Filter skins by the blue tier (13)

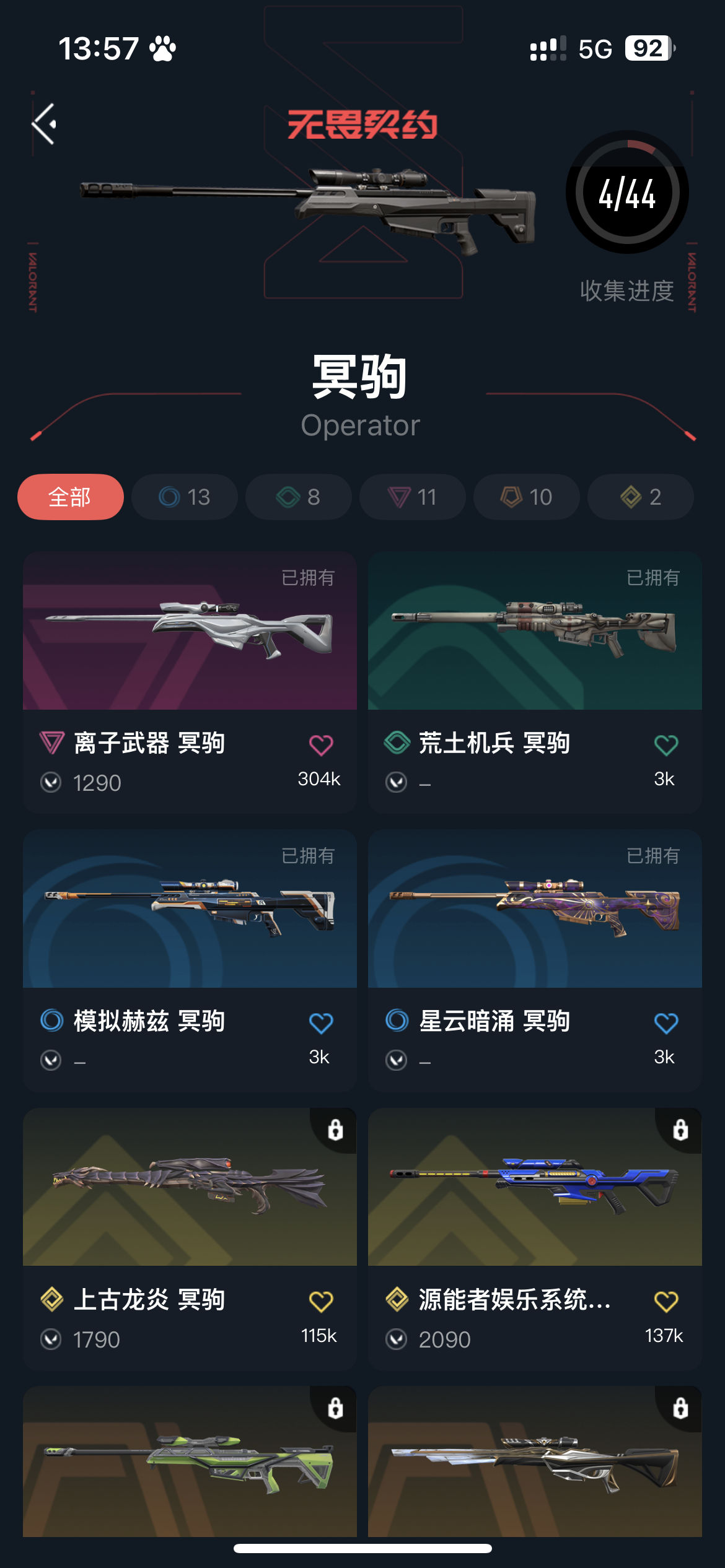point(185,497)
